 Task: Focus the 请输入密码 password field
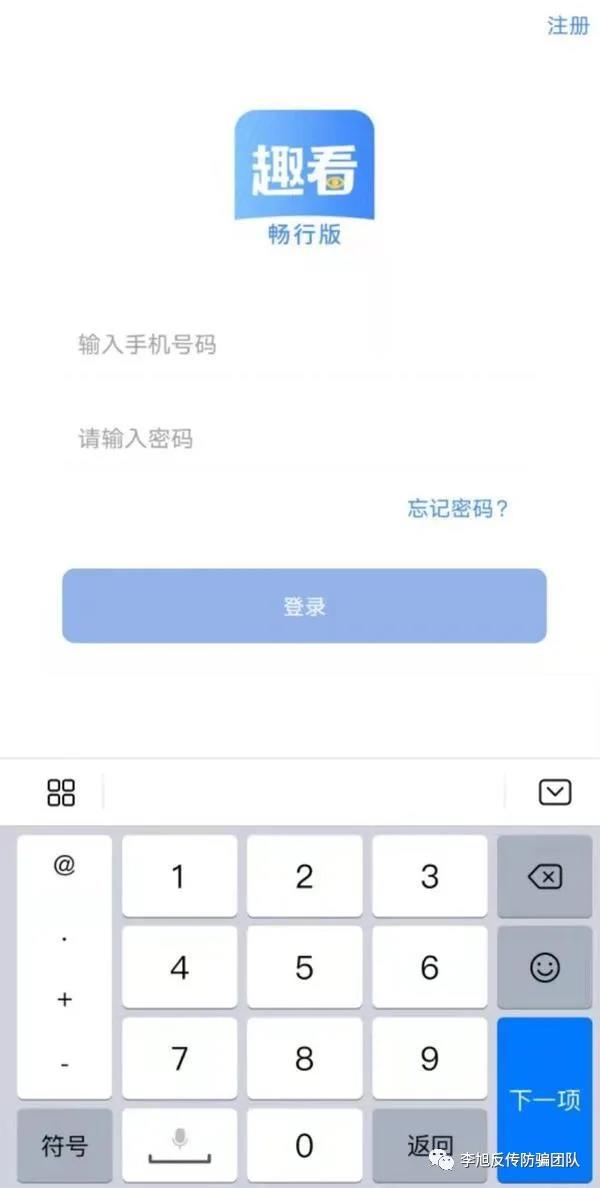[x=303, y=438]
